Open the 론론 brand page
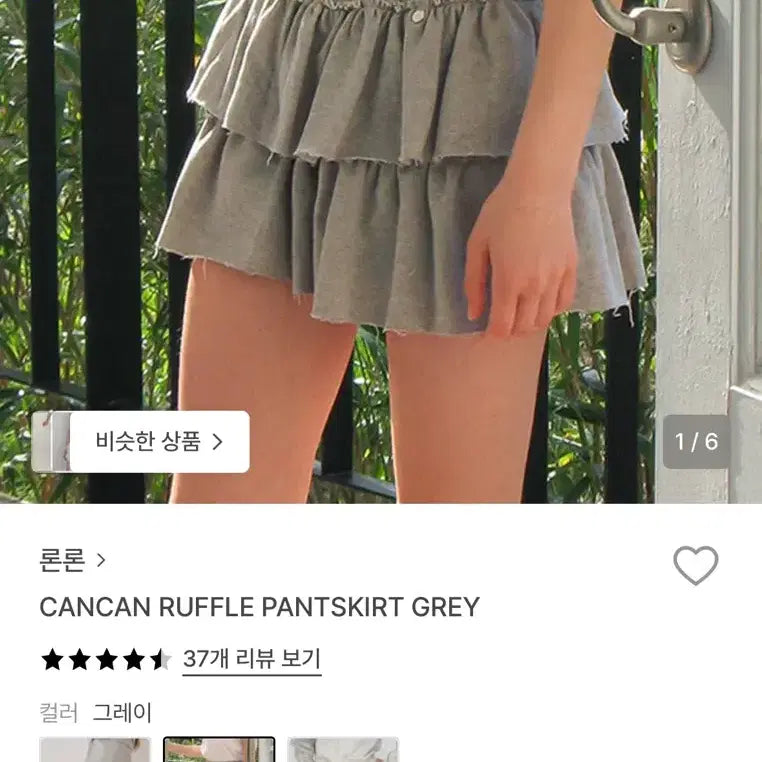Screen dimensions: 762x762 (72, 560)
